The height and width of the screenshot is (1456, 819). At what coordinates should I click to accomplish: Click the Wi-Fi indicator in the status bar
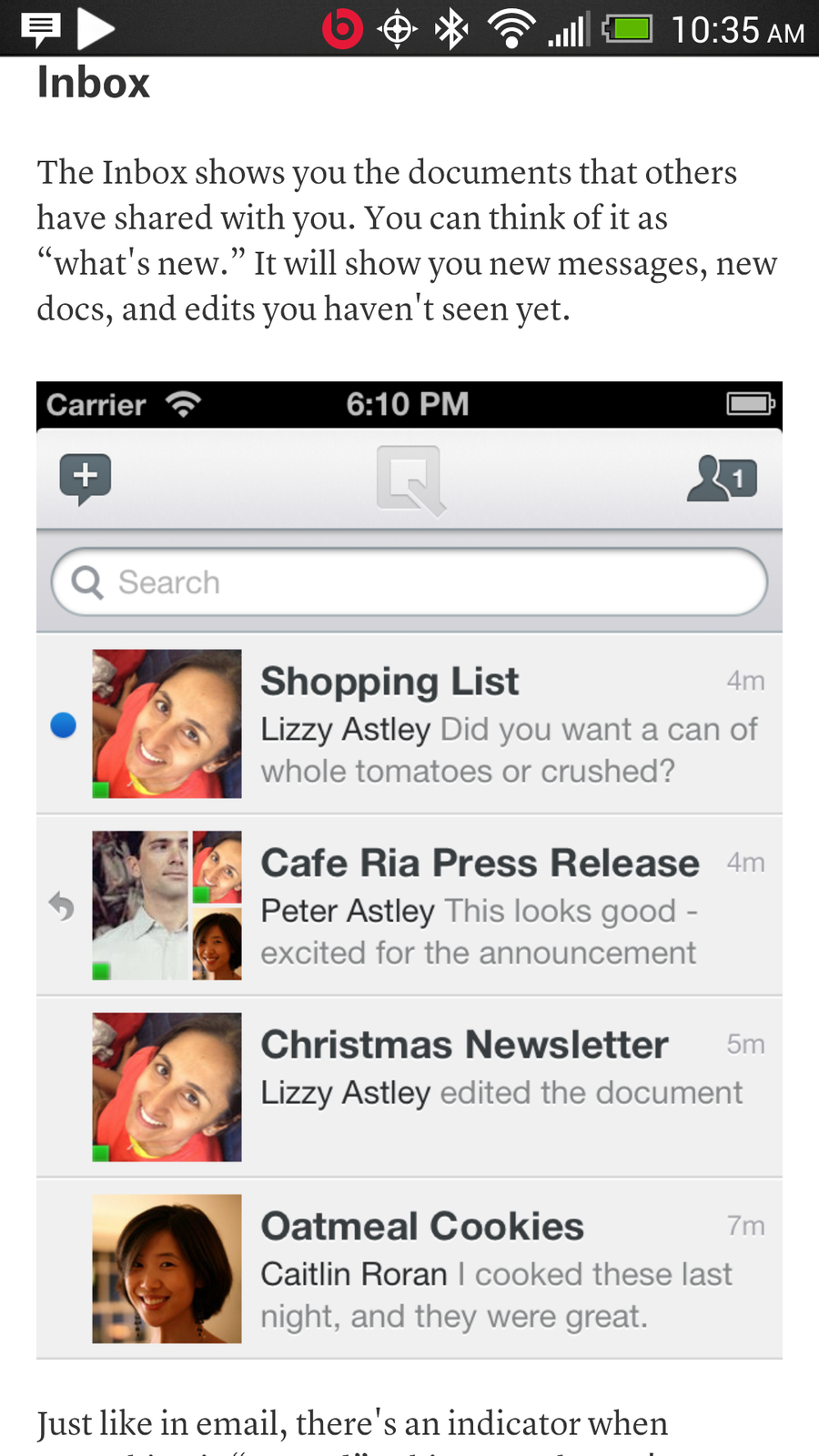(x=511, y=27)
